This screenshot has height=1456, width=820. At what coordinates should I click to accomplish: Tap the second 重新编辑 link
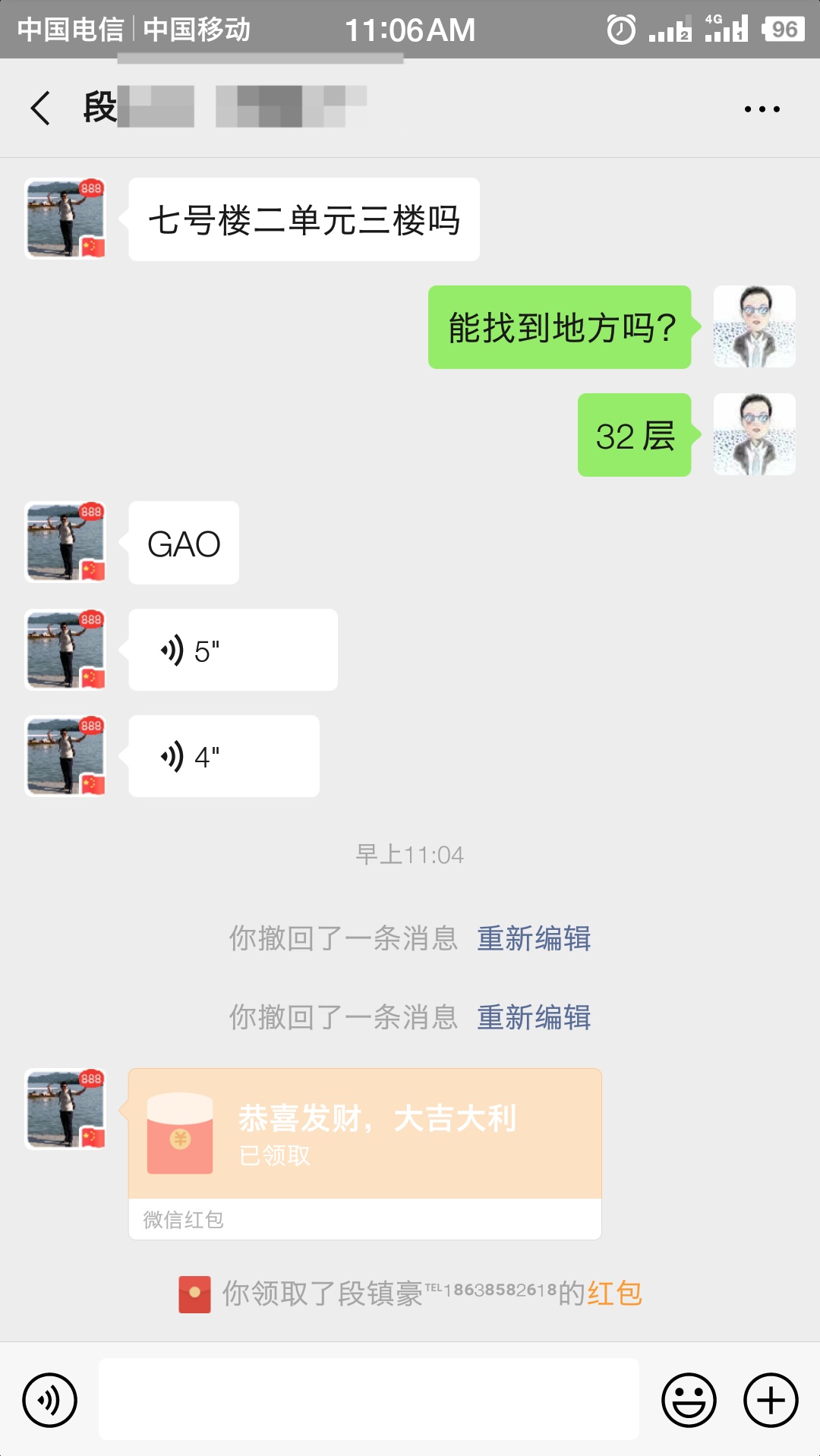[x=534, y=1018]
